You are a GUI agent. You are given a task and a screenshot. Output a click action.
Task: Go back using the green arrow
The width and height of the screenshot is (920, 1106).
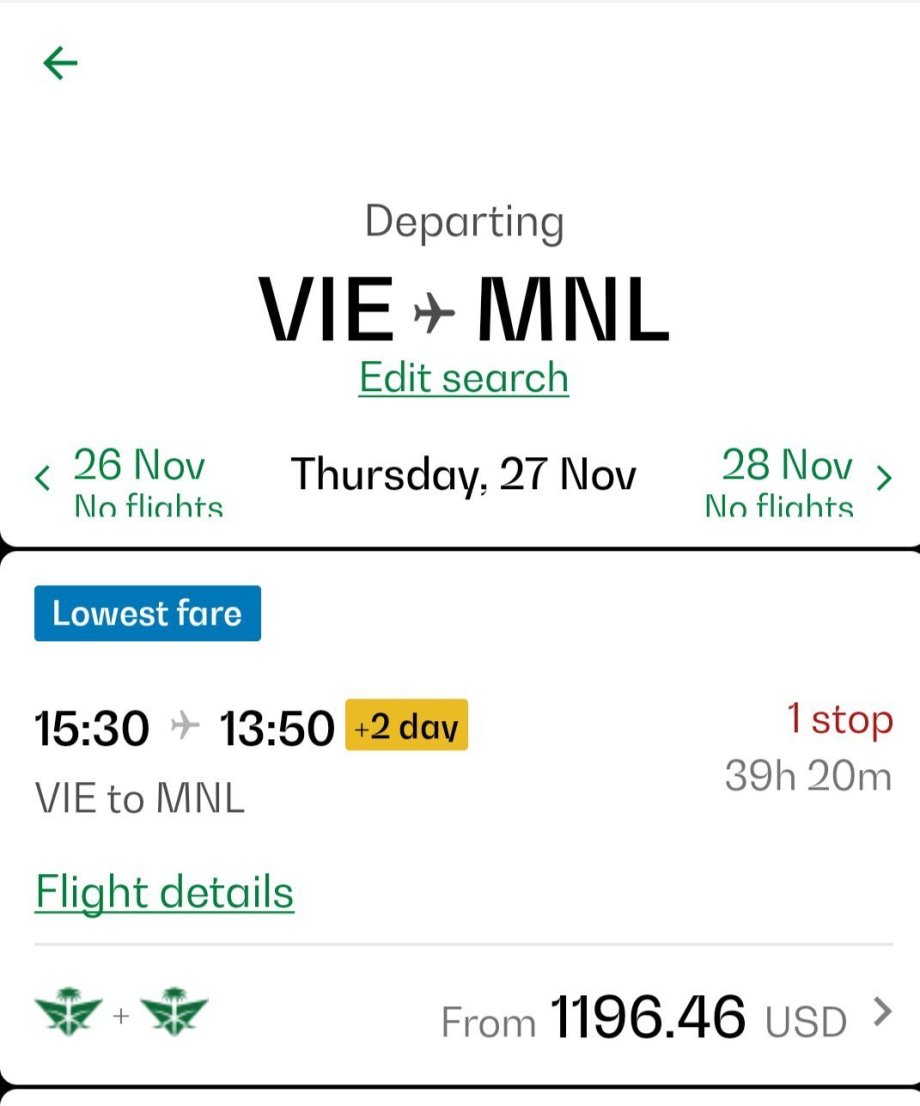tap(60, 64)
